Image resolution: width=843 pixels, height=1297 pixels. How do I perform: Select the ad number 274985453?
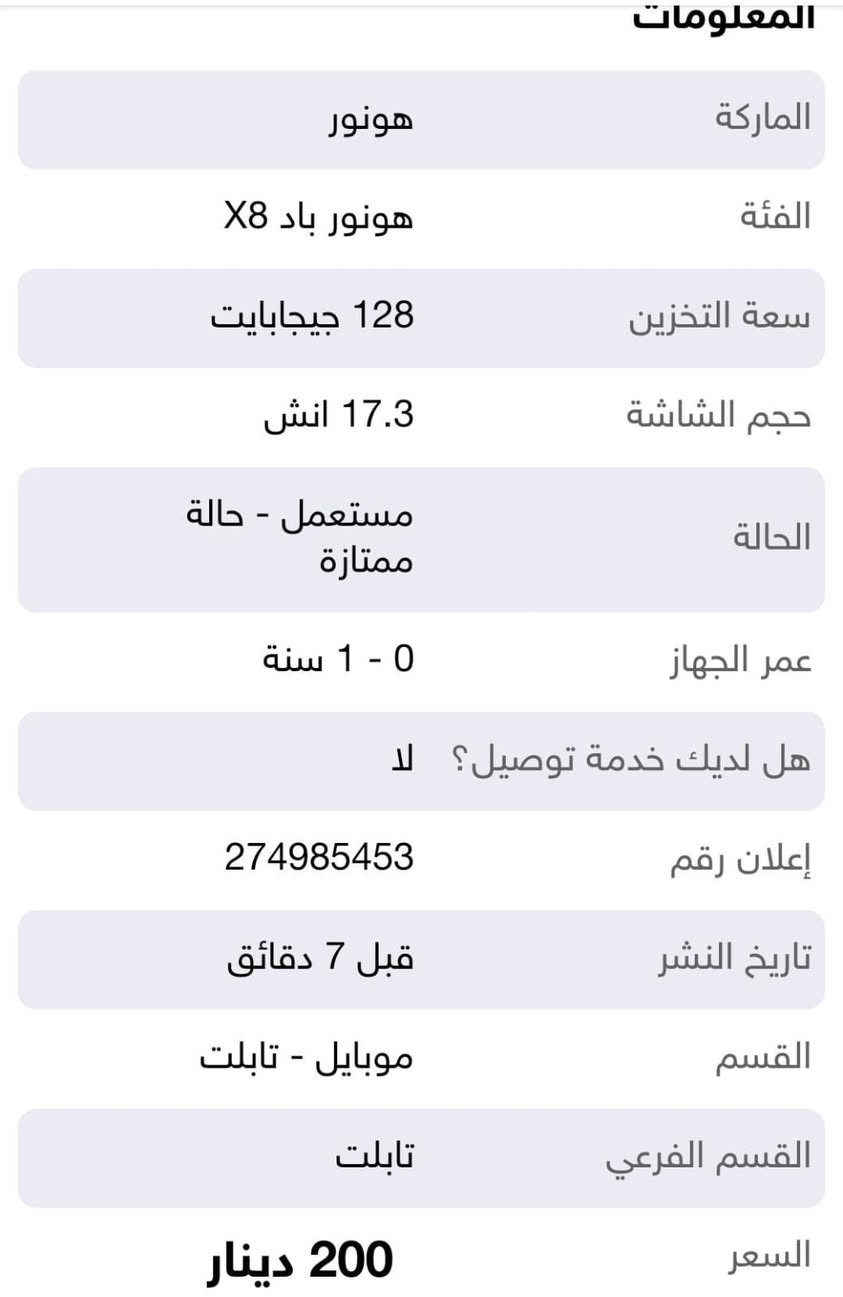(x=320, y=857)
